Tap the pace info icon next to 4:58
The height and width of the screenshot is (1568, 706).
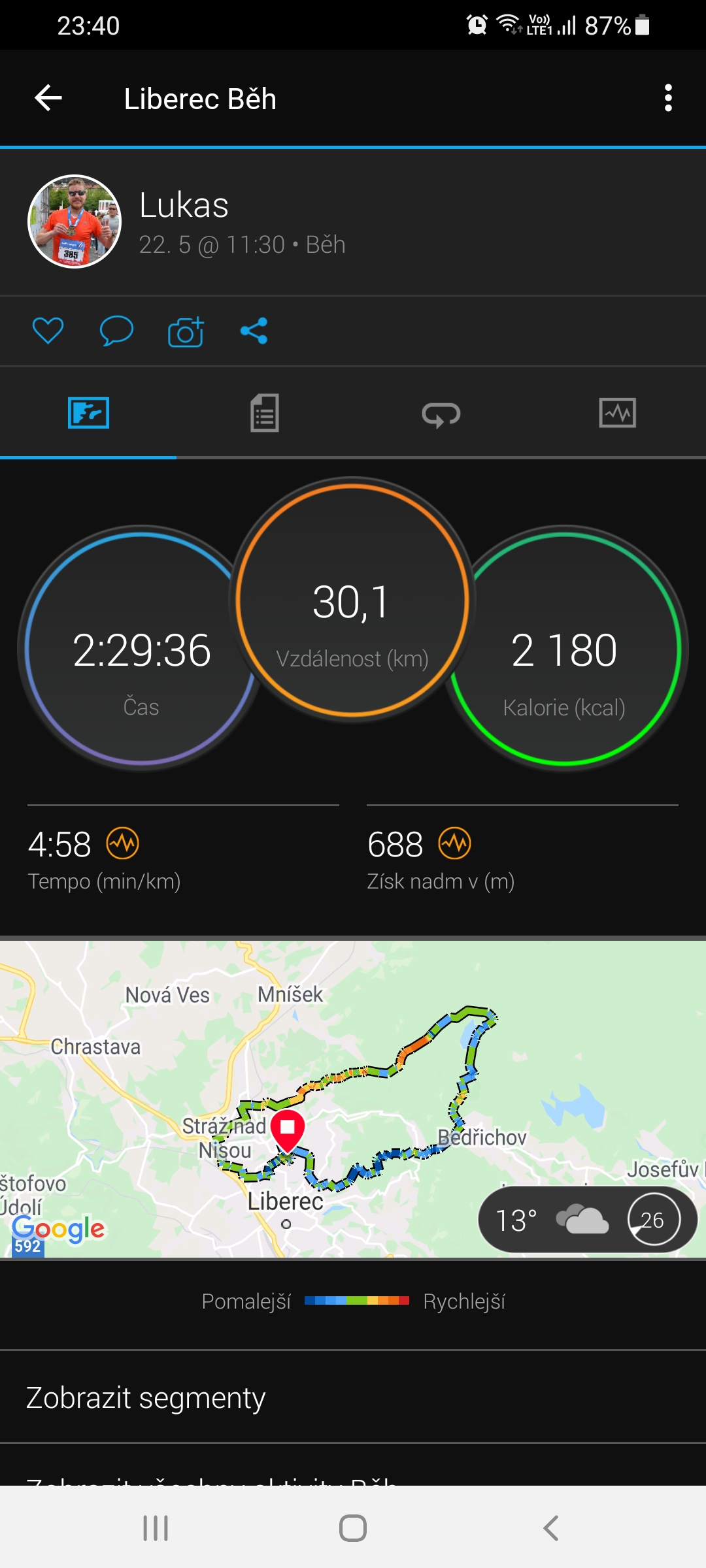click(x=123, y=843)
